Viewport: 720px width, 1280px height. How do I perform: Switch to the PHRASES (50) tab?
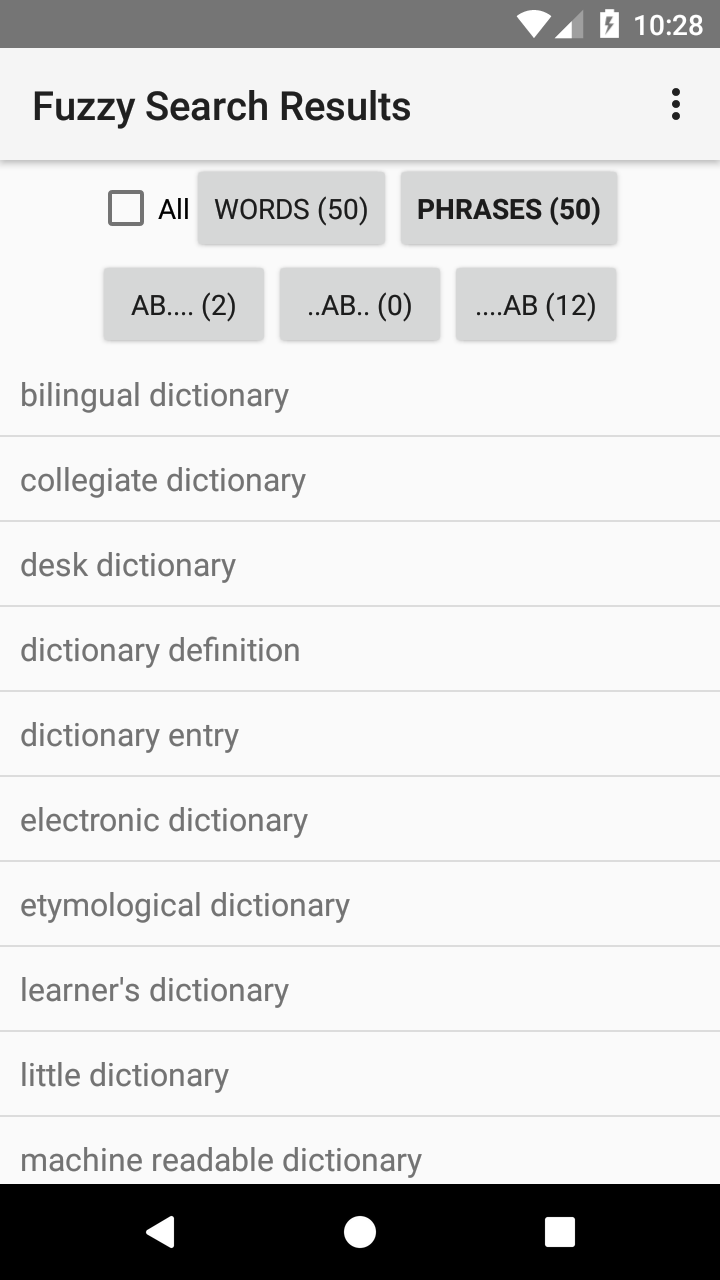[x=509, y=208]
